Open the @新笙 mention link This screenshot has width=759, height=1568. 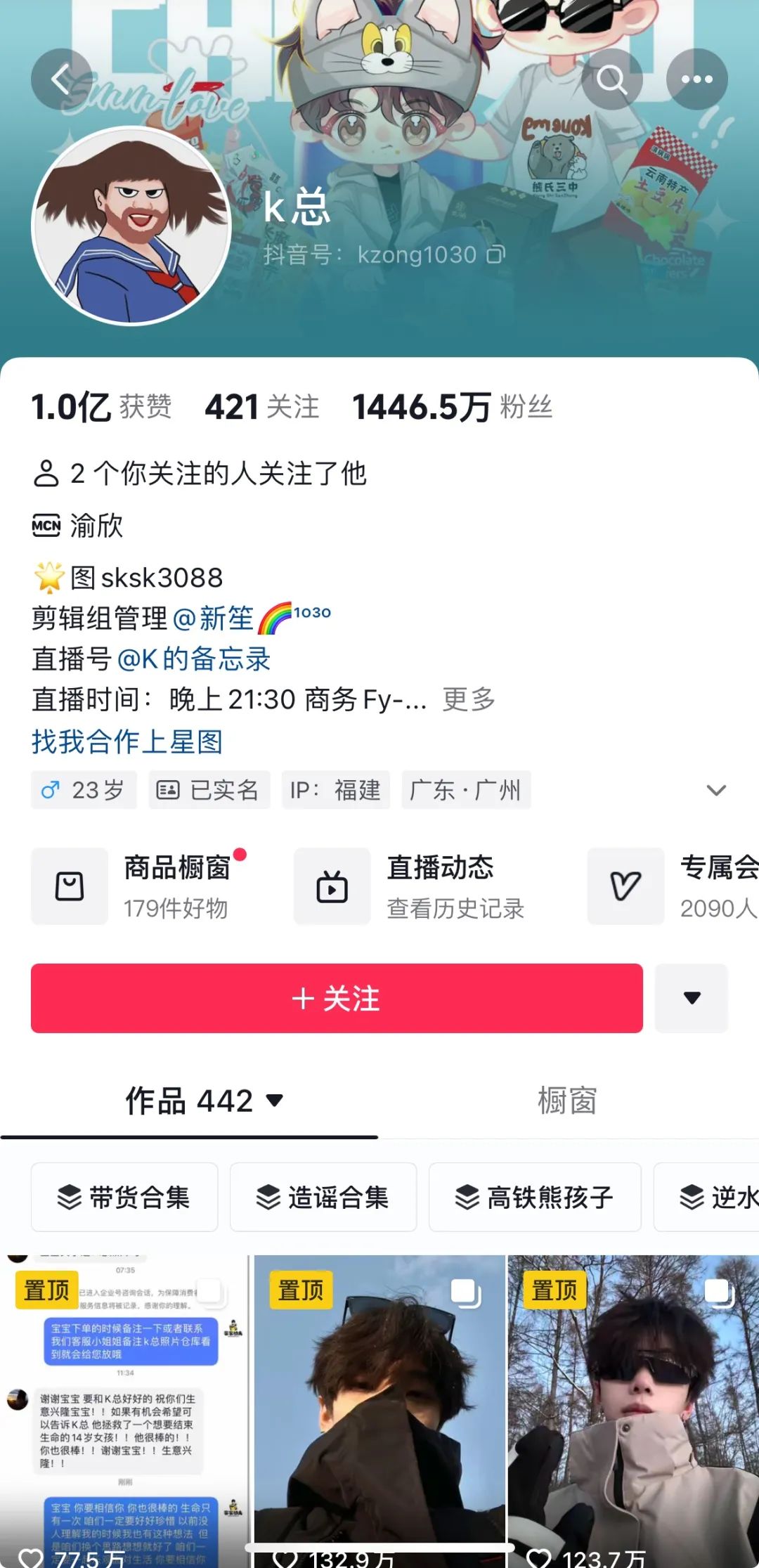pyautogui.click(x=212, y=618)
